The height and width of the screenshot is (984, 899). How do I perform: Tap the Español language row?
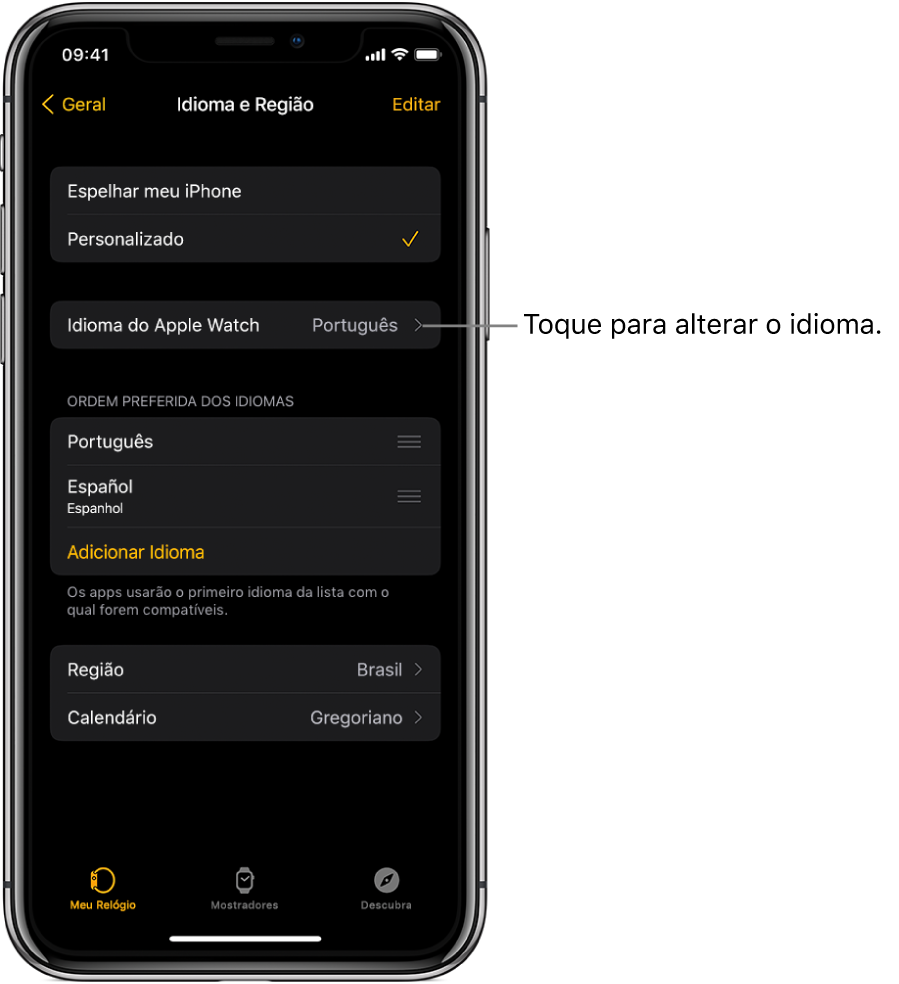pyautogui.click(x=230, y=496)
